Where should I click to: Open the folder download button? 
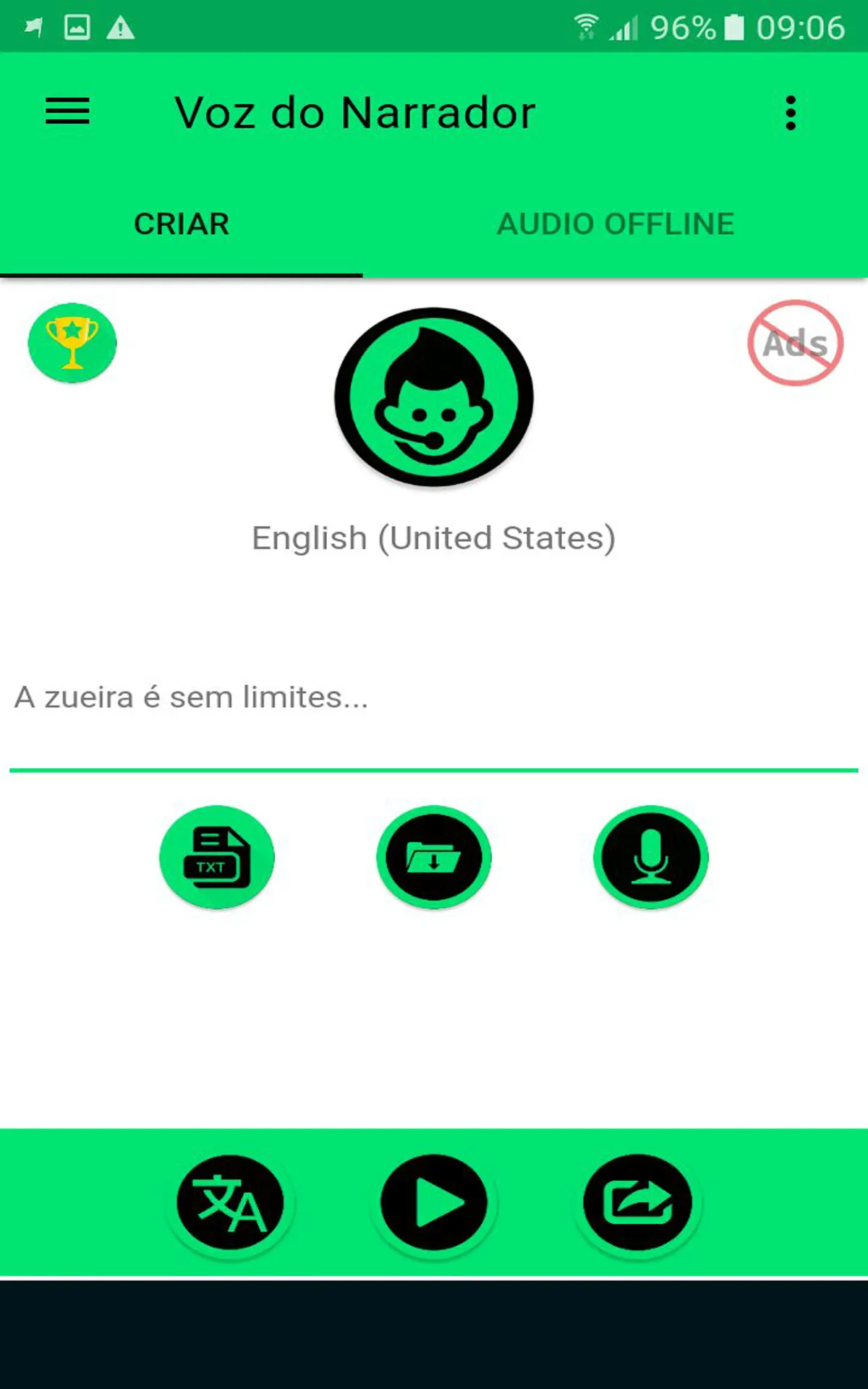point(434,857)
